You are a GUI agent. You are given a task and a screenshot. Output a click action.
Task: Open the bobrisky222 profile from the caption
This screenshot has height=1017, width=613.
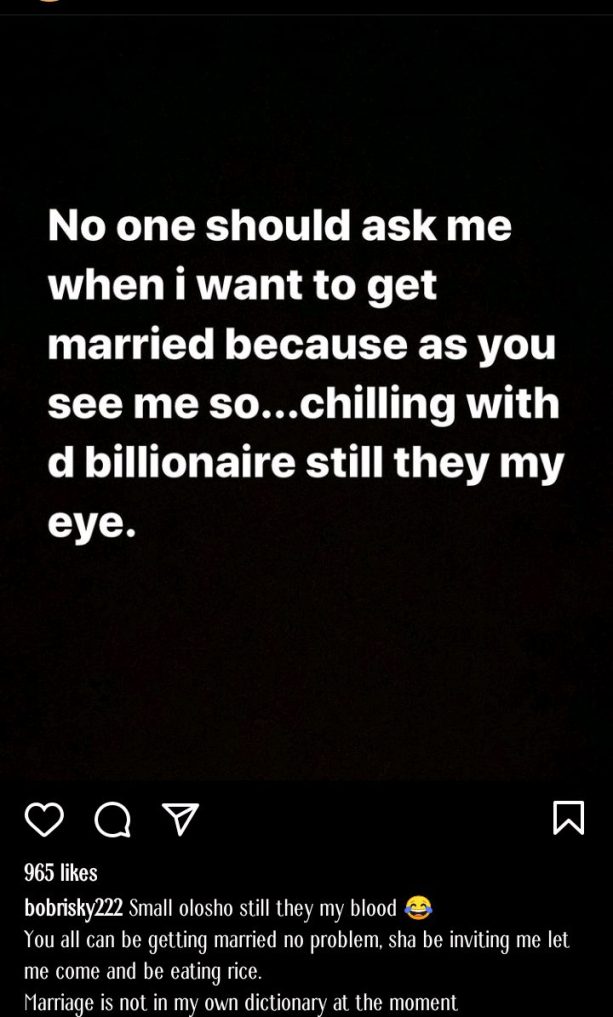click(73, 908)
